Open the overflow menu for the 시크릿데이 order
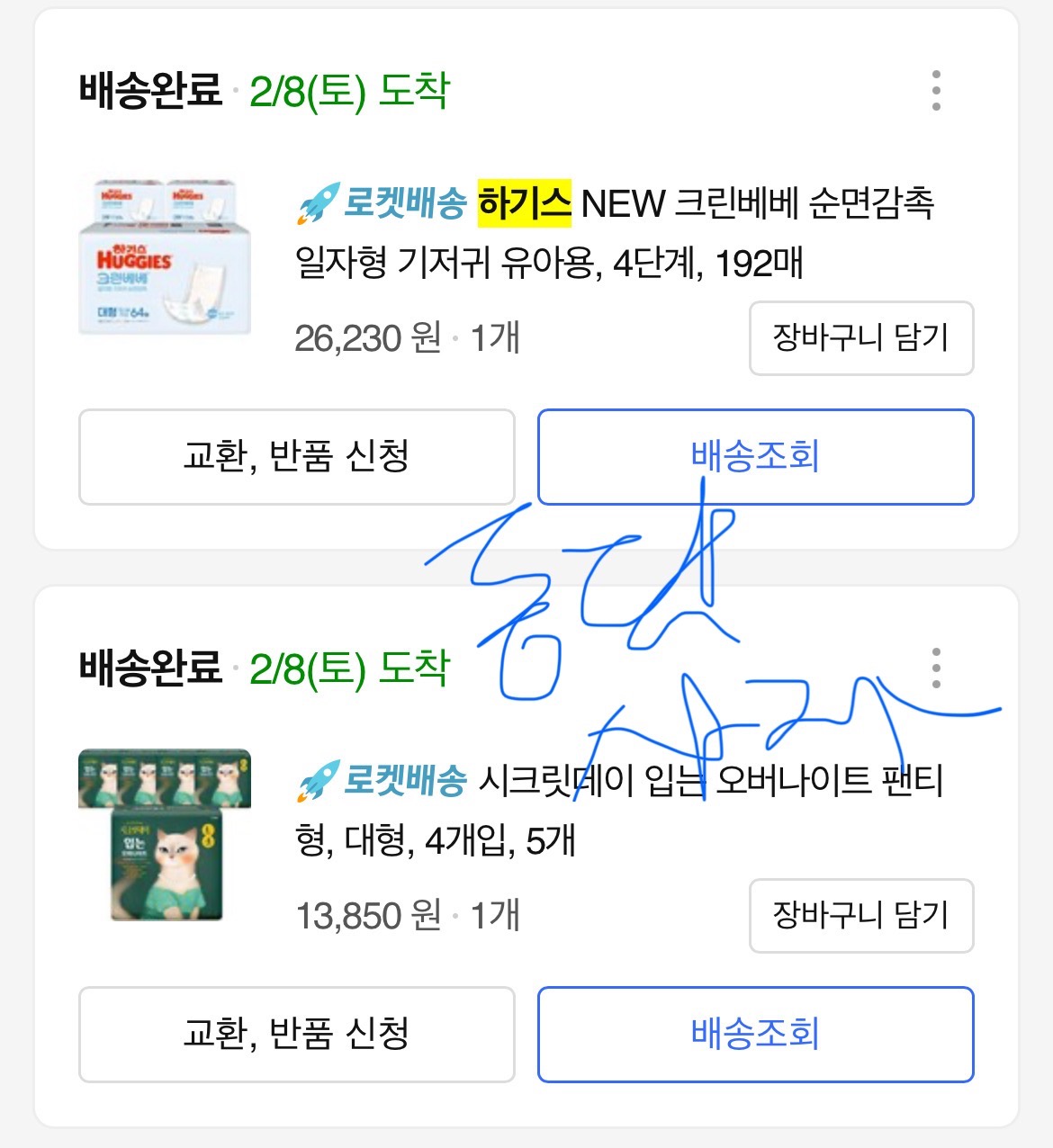 point(936,668)
